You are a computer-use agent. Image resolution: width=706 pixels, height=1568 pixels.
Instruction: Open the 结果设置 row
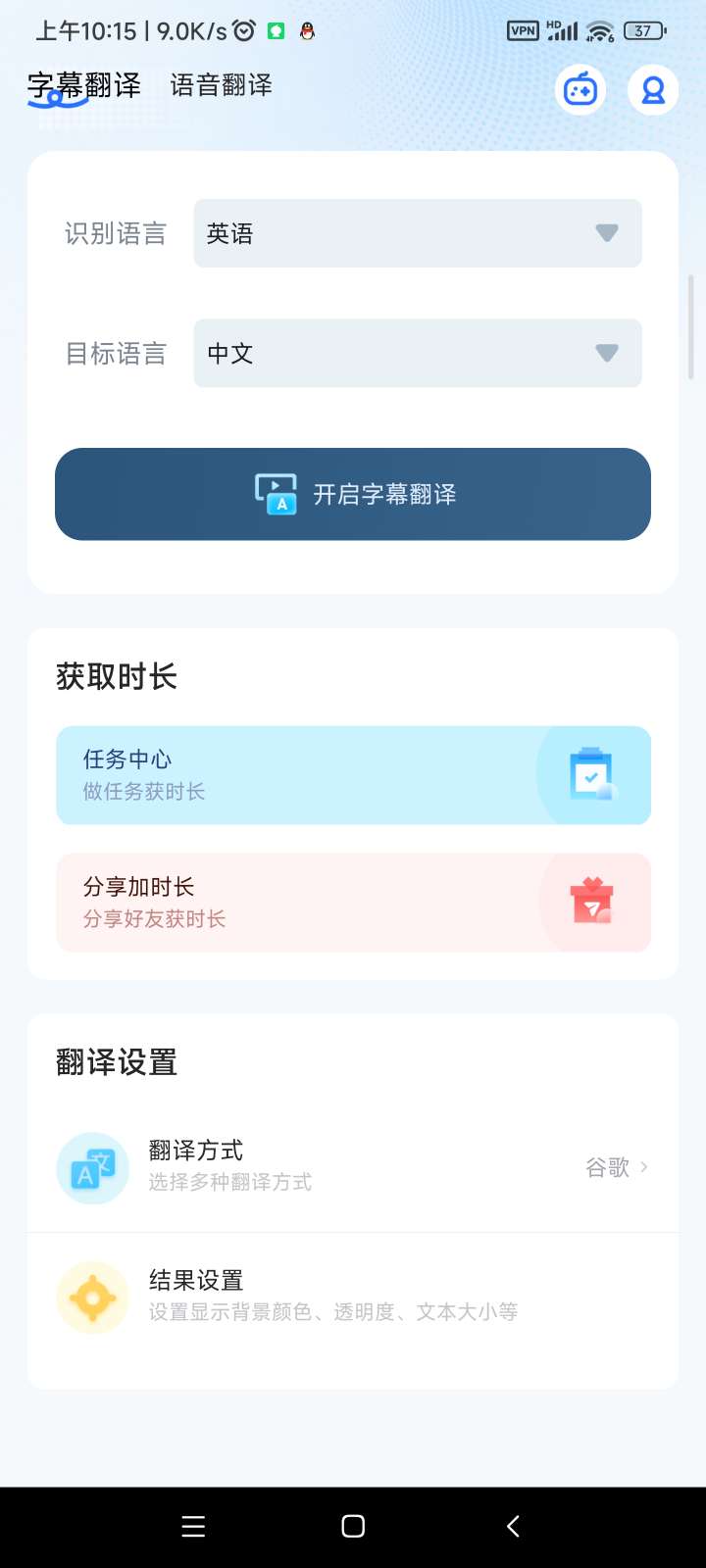[x=353, y=1297]
